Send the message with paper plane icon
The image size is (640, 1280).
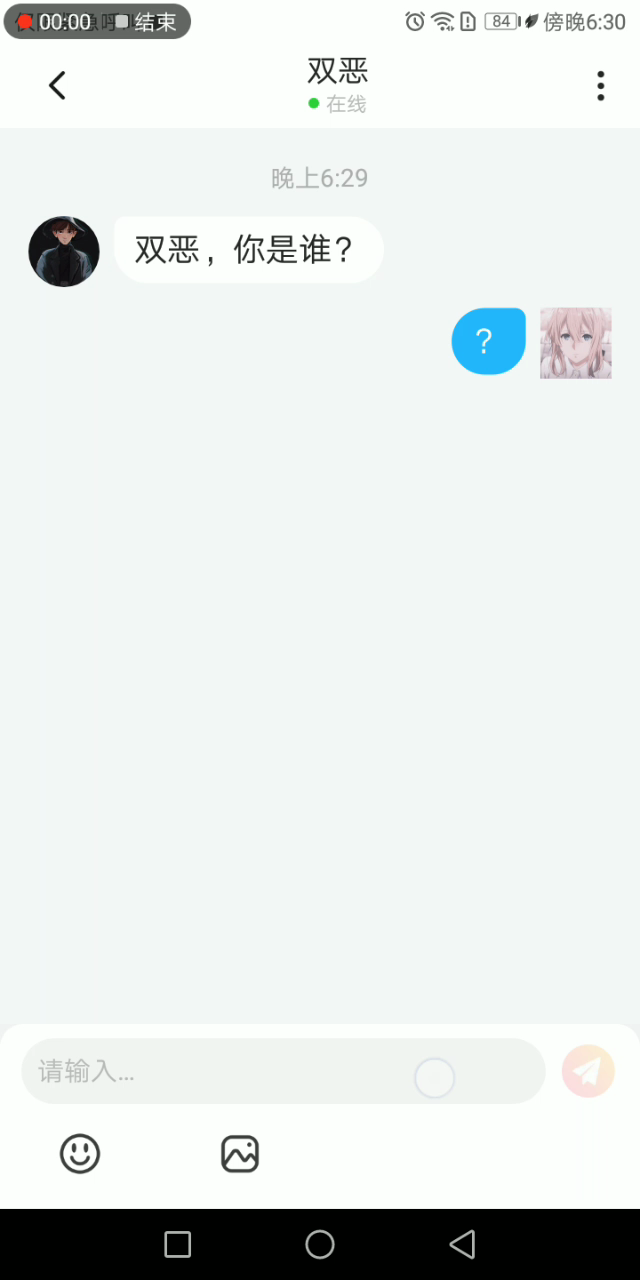coord(588,1072)
